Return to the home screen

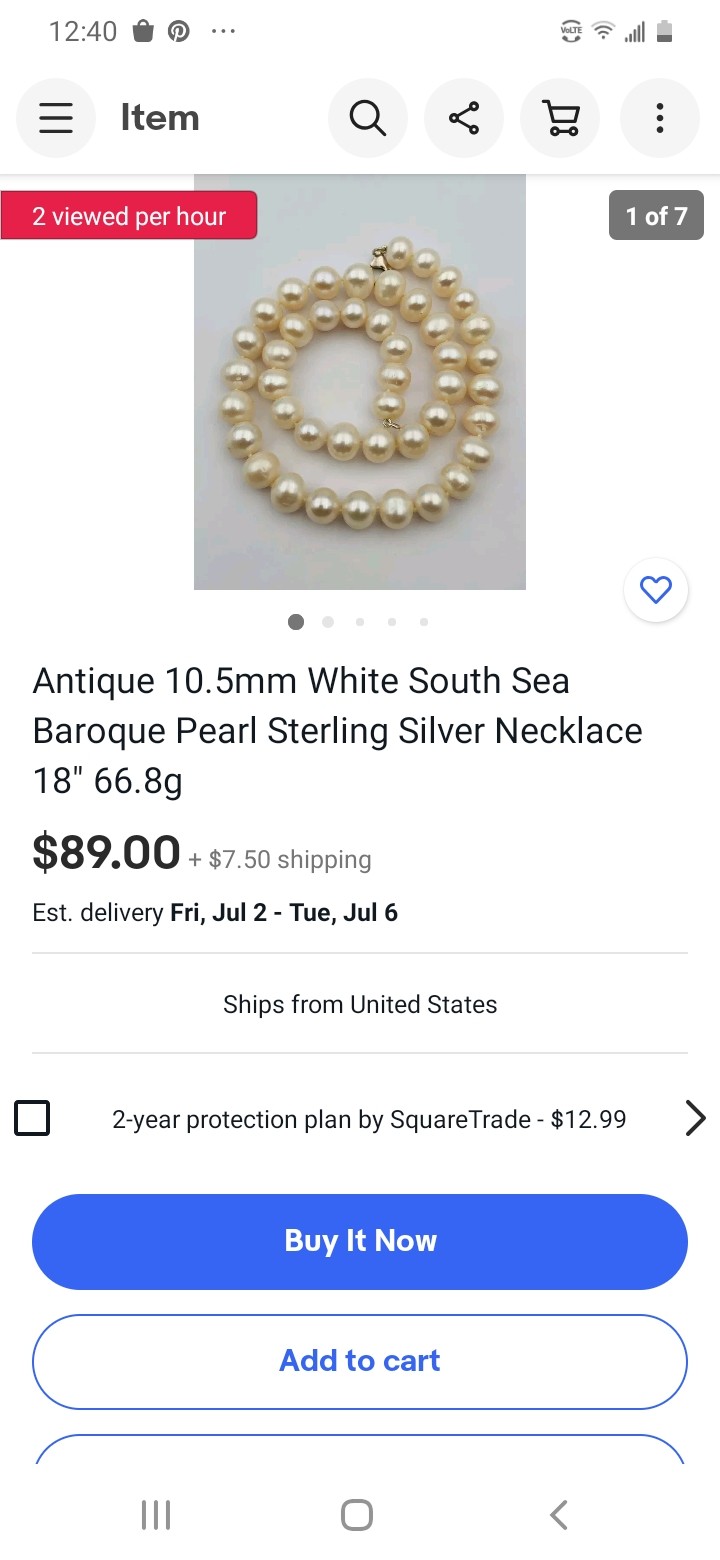[x=357, y=1514]
